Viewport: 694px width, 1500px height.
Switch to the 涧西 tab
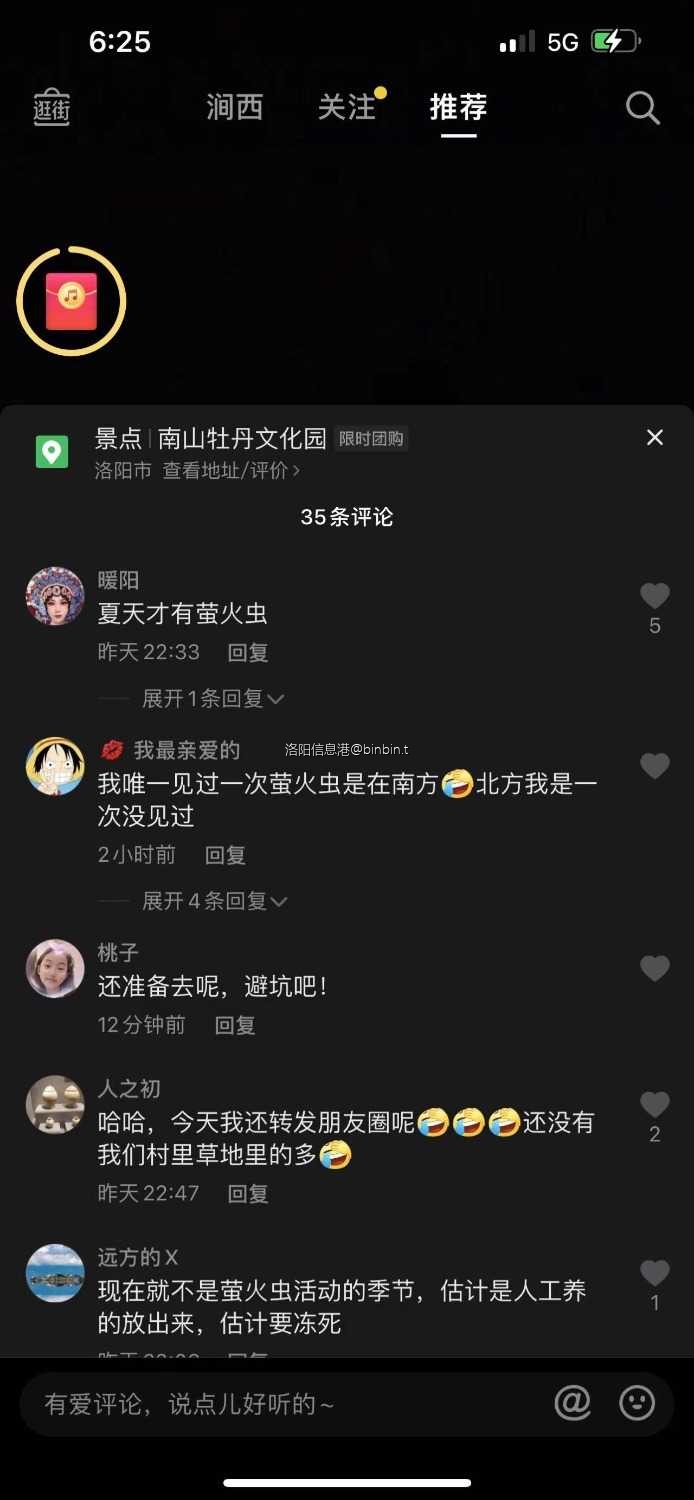pos(235,106)
